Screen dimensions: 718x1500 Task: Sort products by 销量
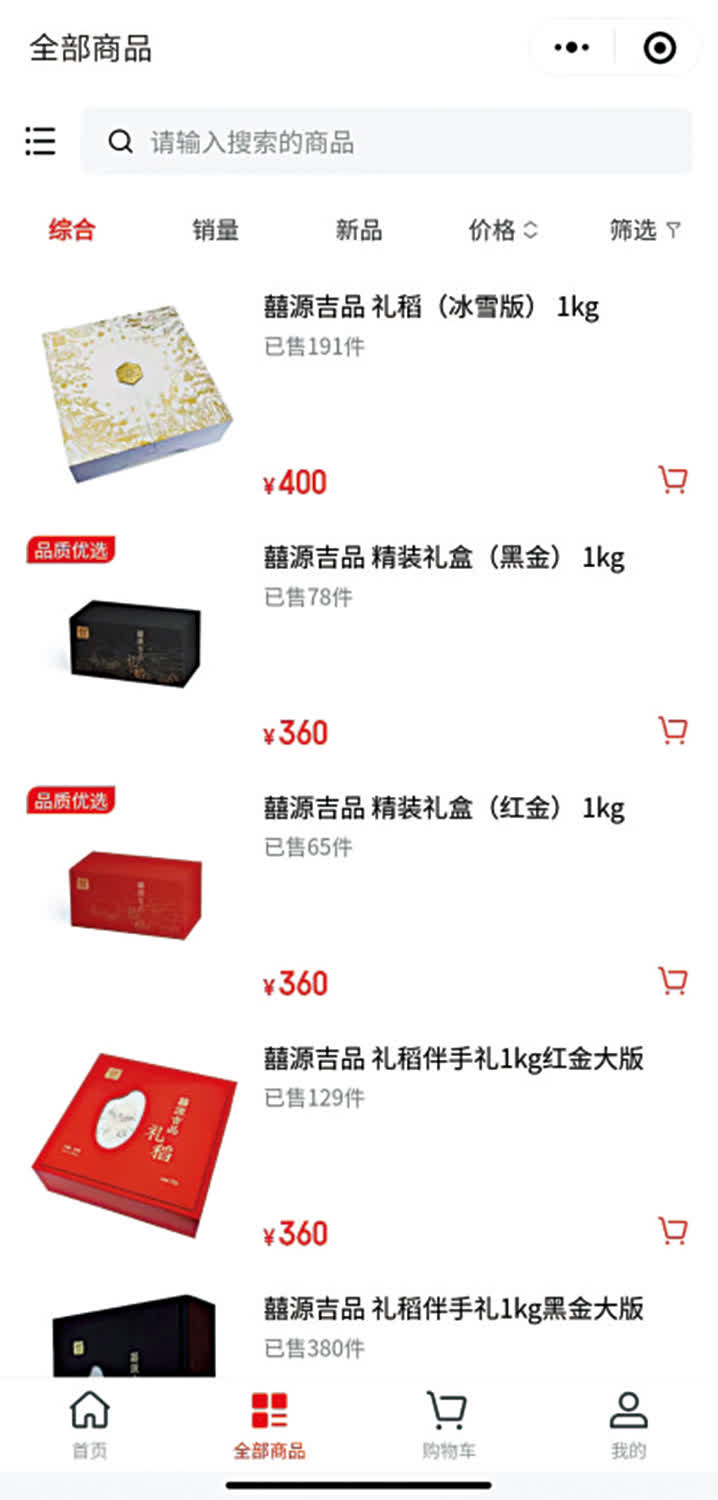(x=215, y=230)
